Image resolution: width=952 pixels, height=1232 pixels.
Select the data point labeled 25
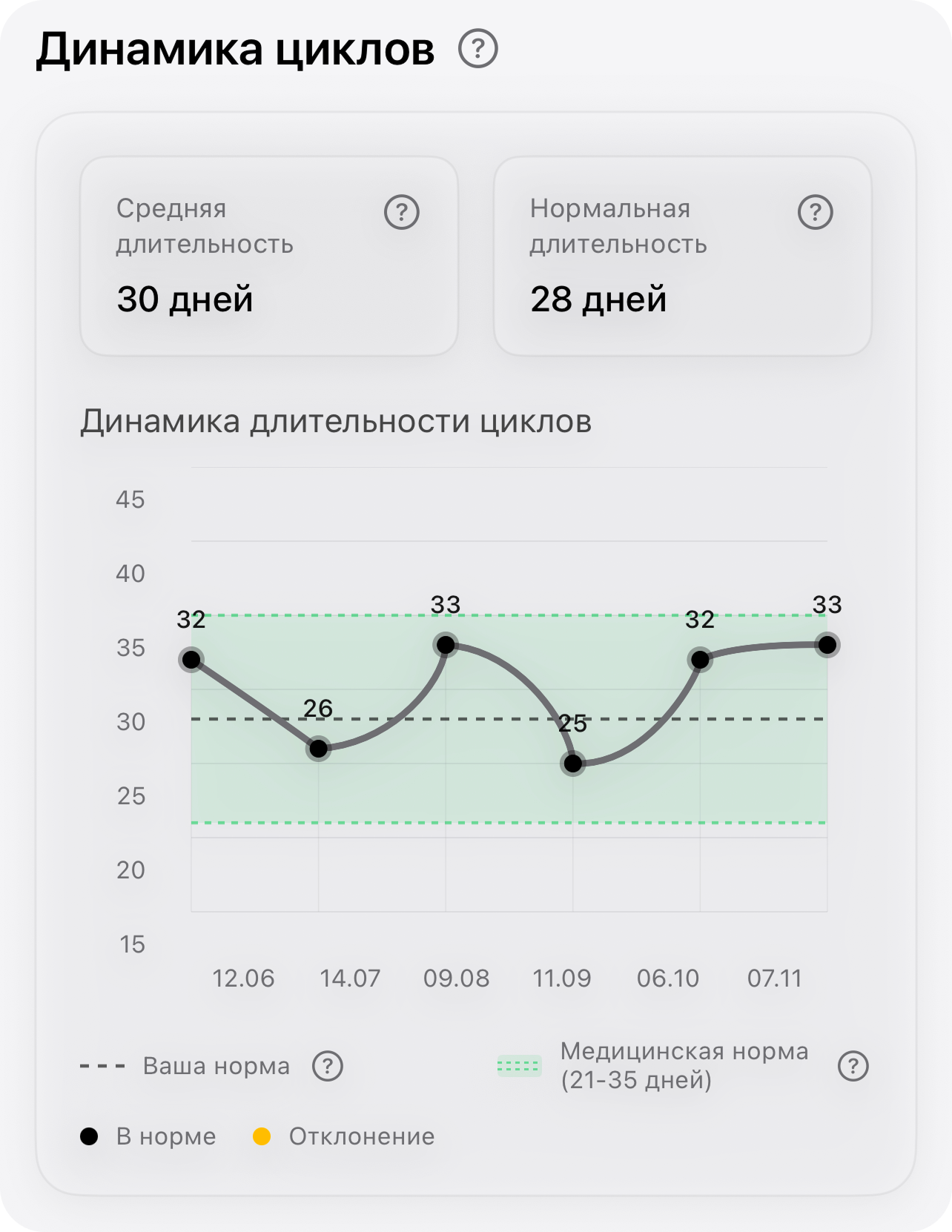coord(574,764)
